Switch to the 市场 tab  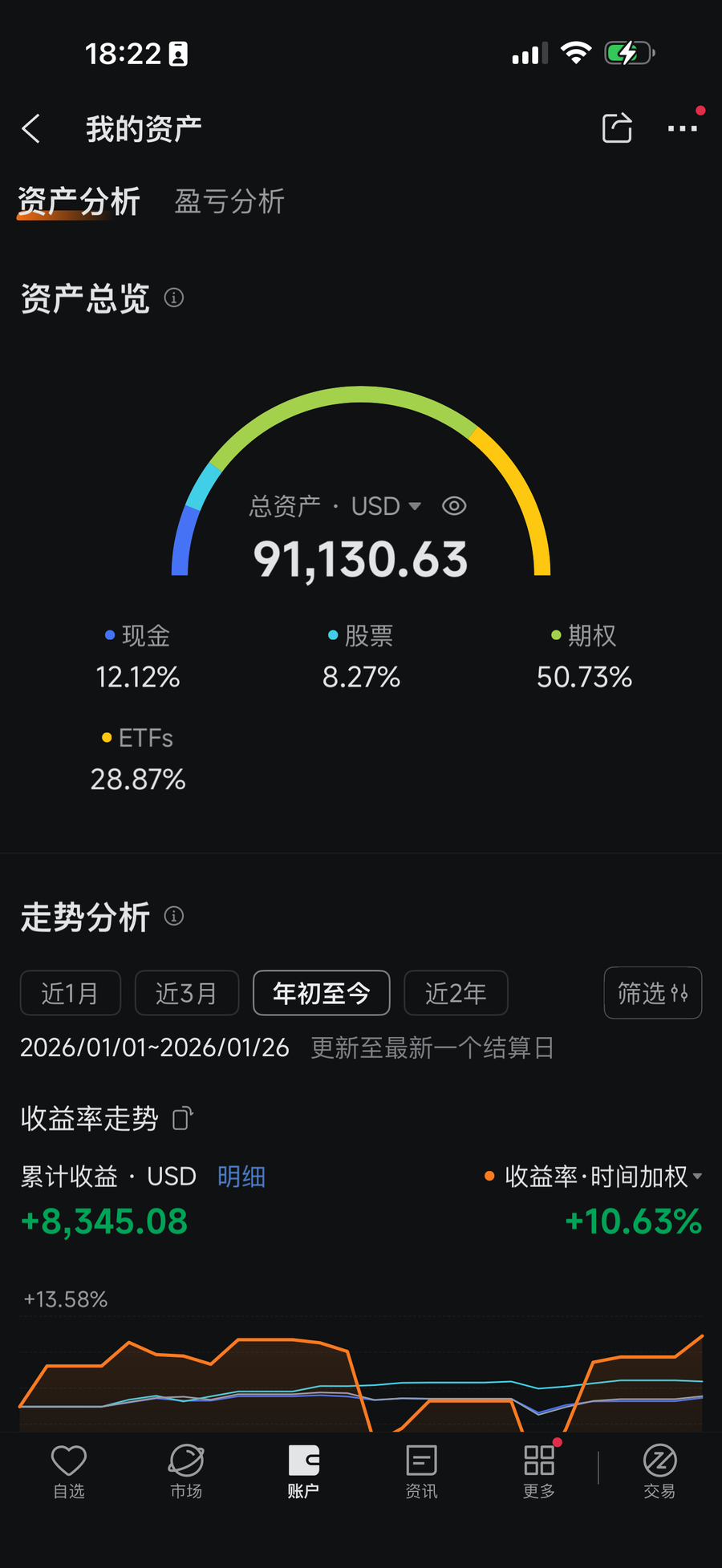click(x=186, y=1471)
